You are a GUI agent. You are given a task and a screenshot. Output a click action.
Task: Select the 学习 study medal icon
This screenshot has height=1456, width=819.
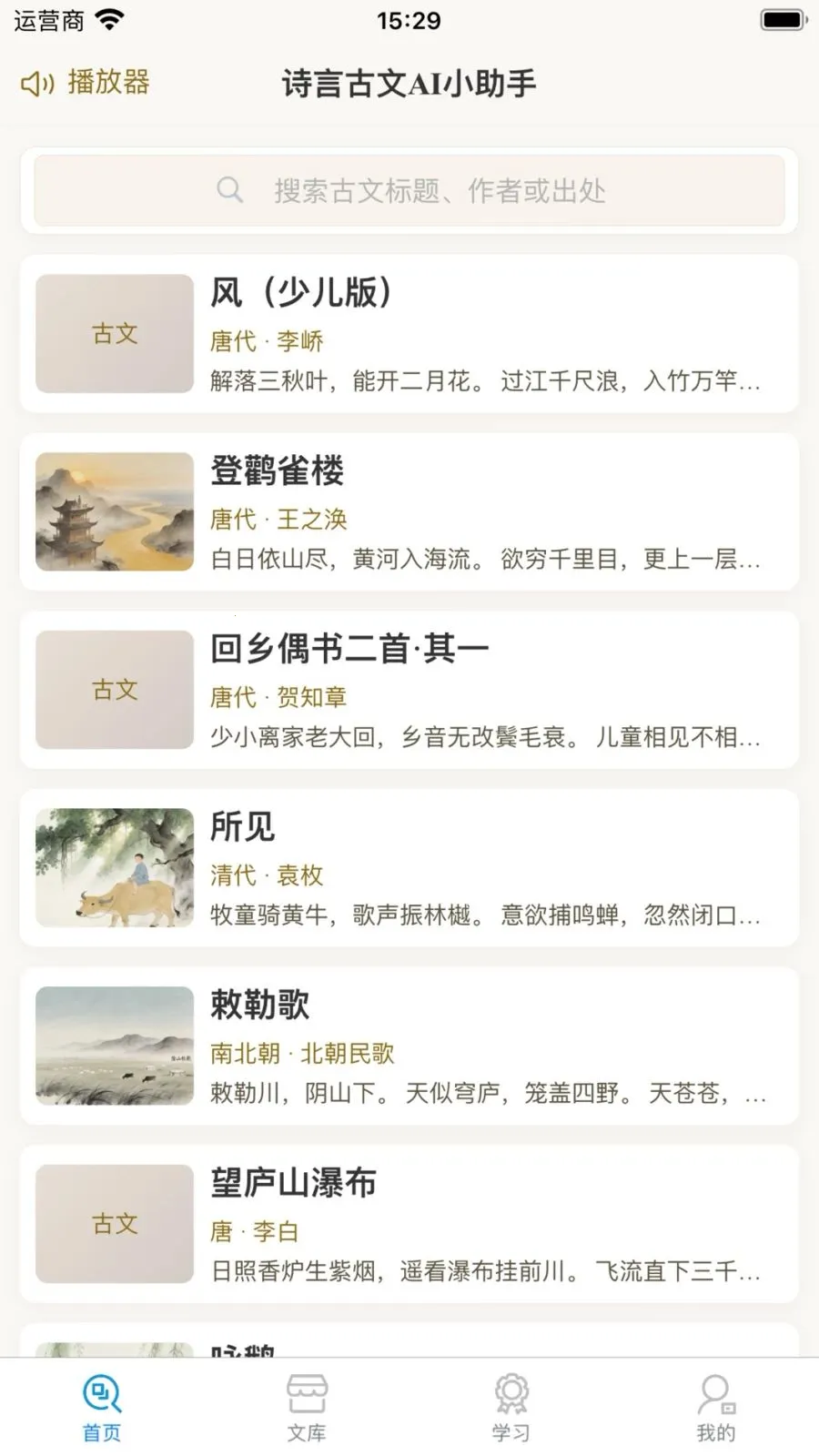[x=511, y=1390]
